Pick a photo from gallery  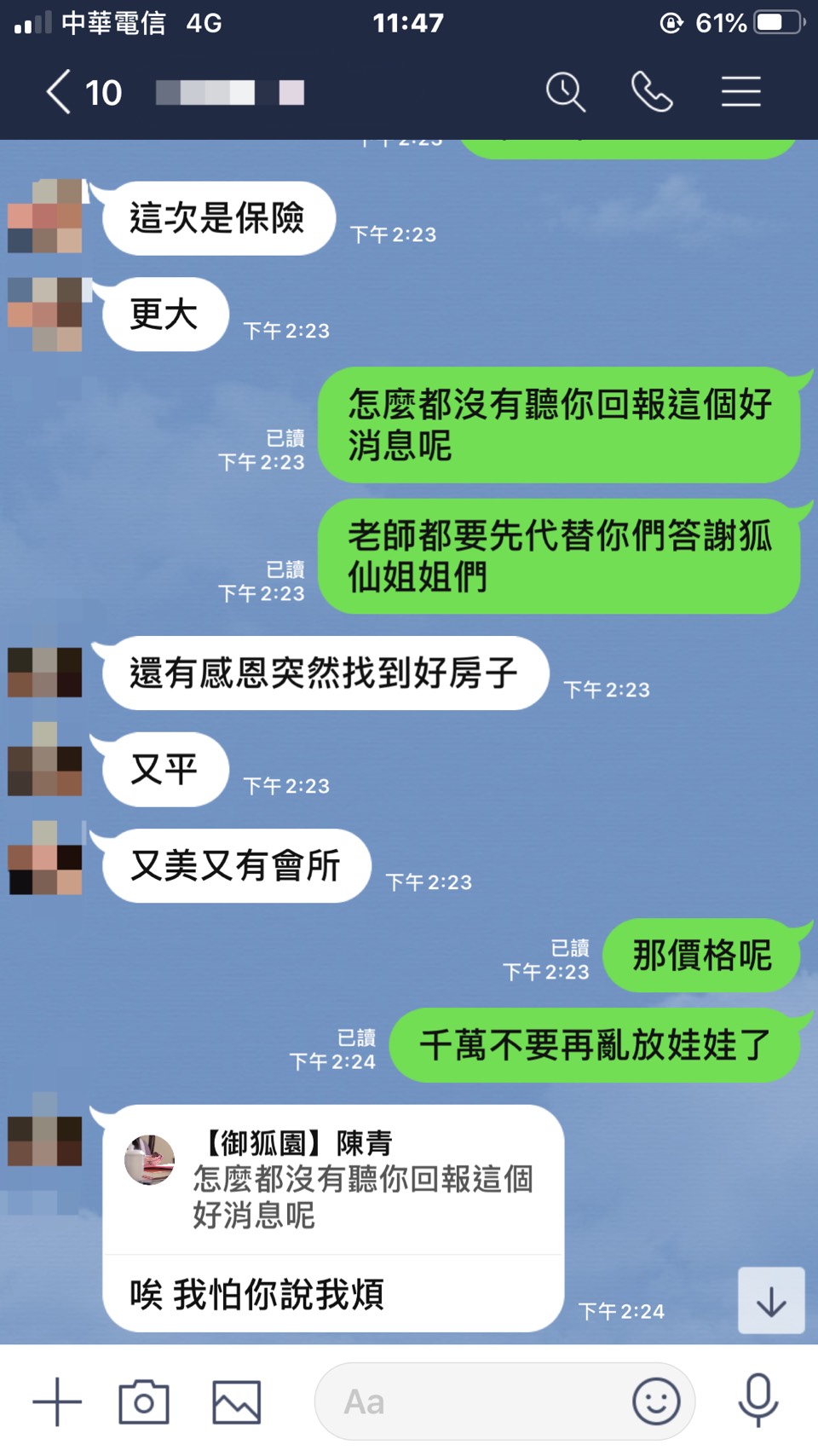pos(236,1401)
